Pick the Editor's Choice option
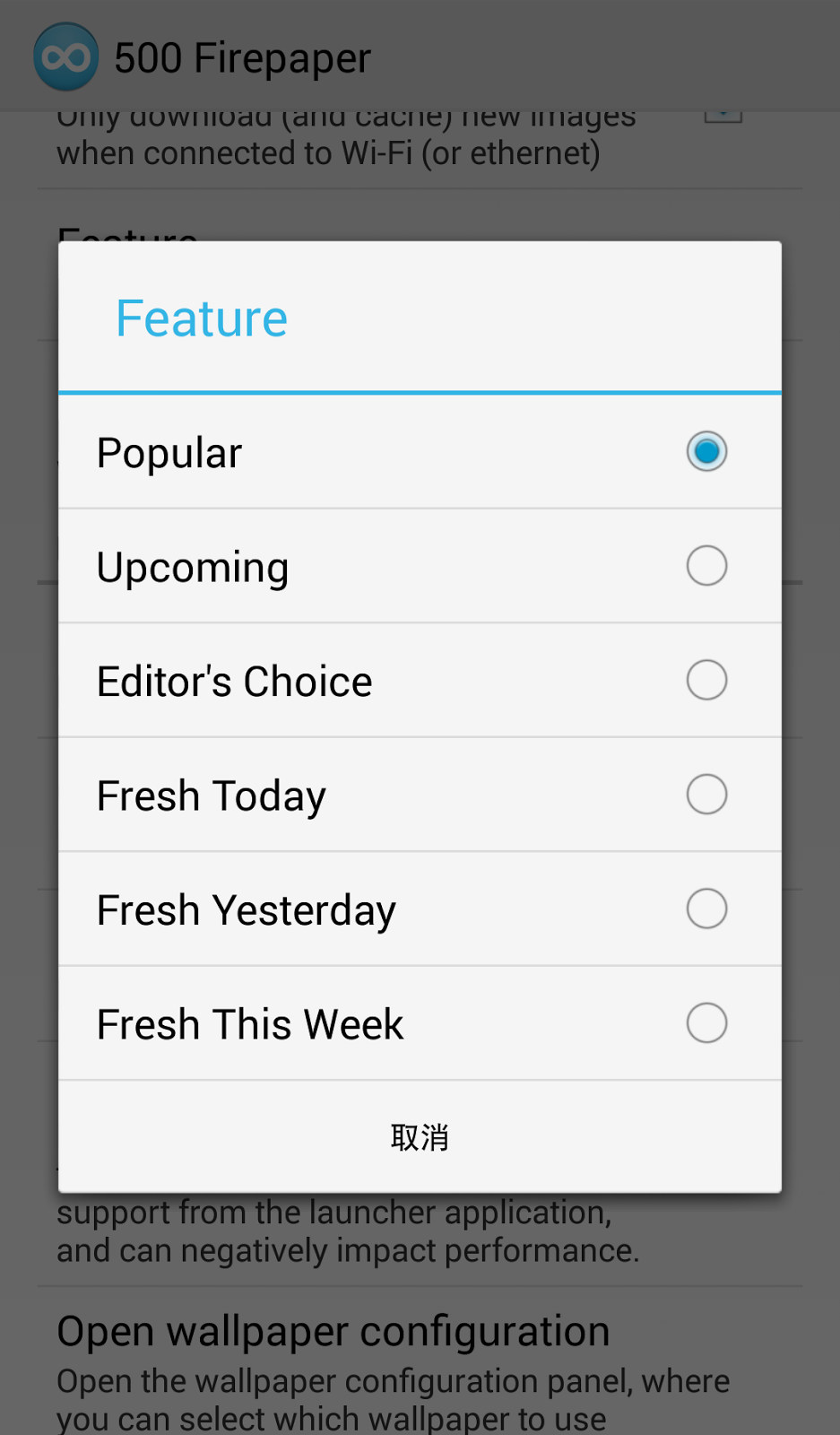This screenshot has width=840, height=1435. 420,681
